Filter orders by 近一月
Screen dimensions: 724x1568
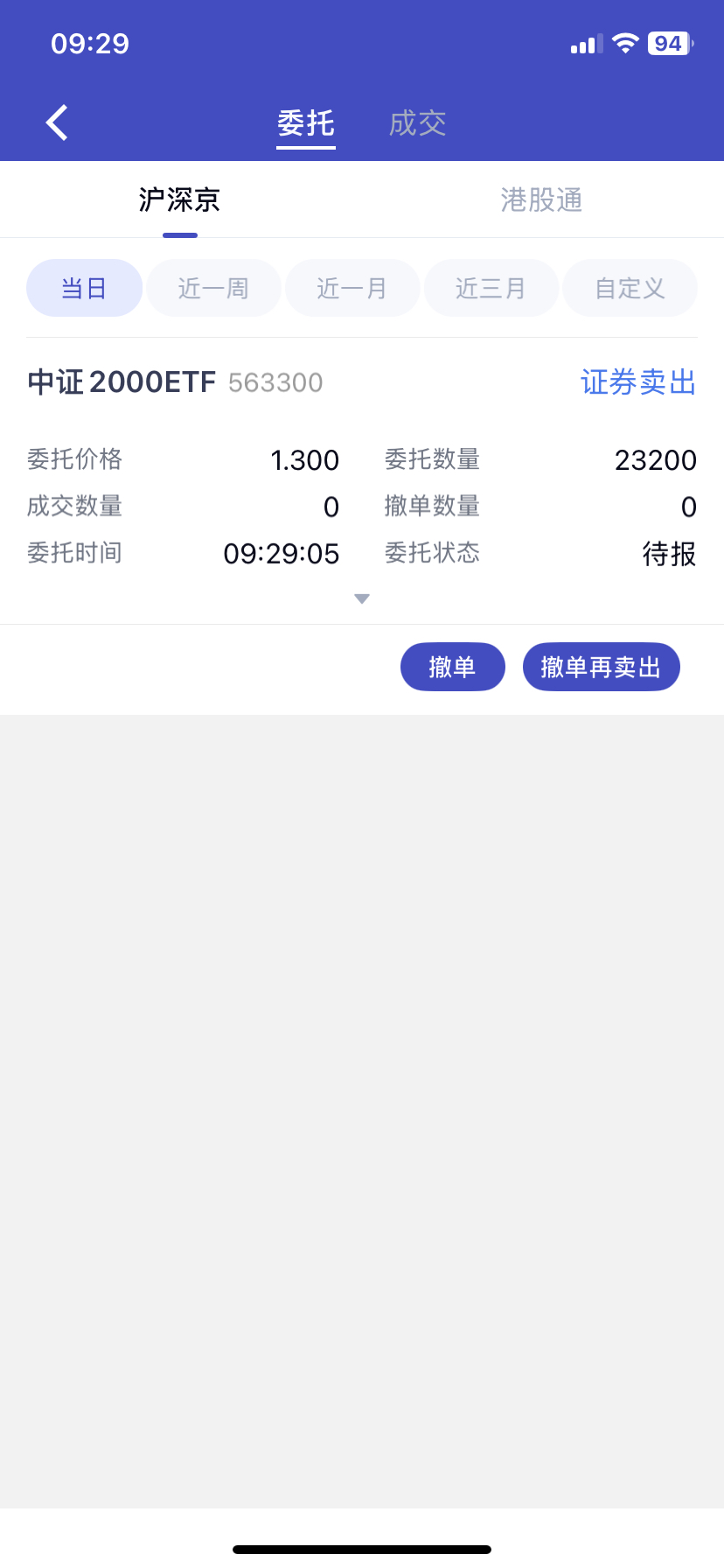[x=352, y=288]
